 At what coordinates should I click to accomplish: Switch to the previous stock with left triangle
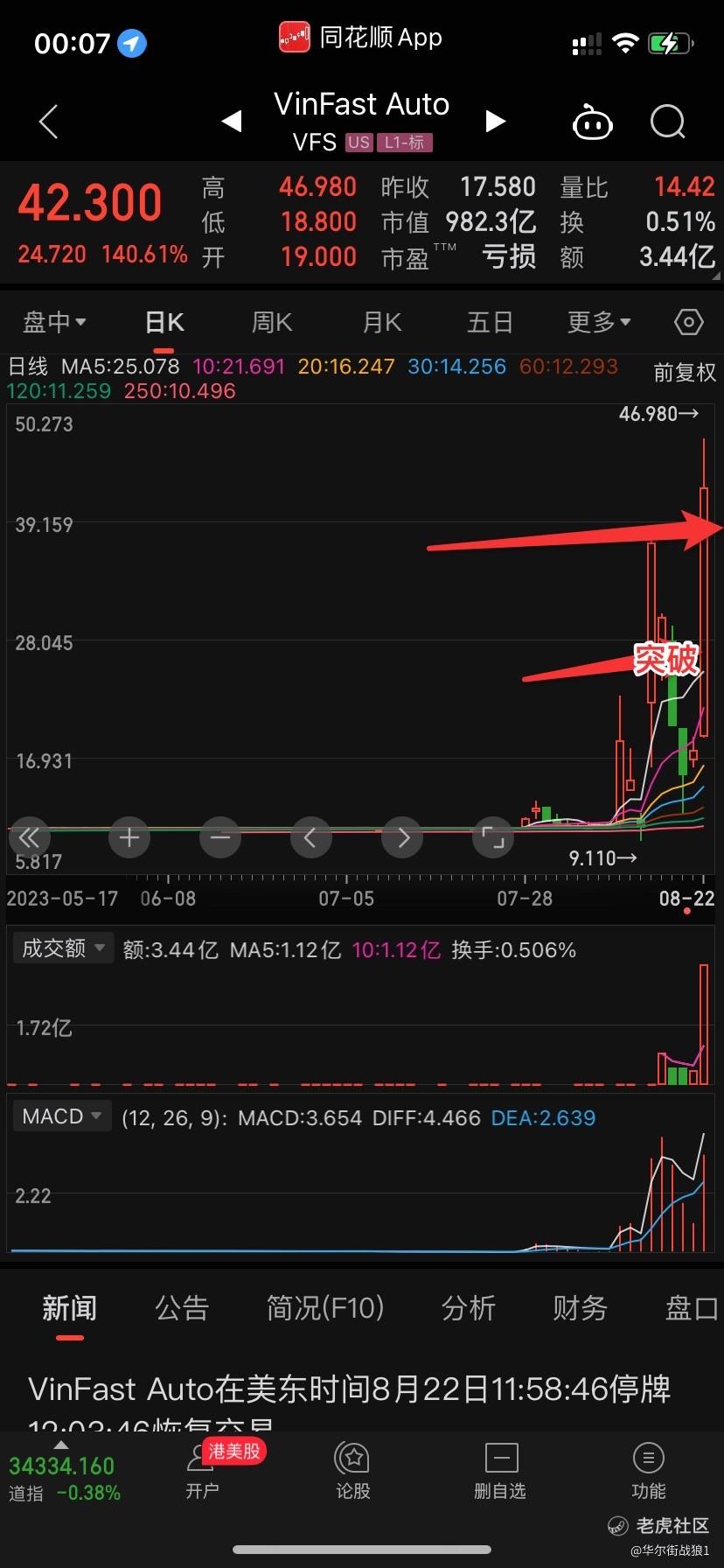tap(232, 121)
